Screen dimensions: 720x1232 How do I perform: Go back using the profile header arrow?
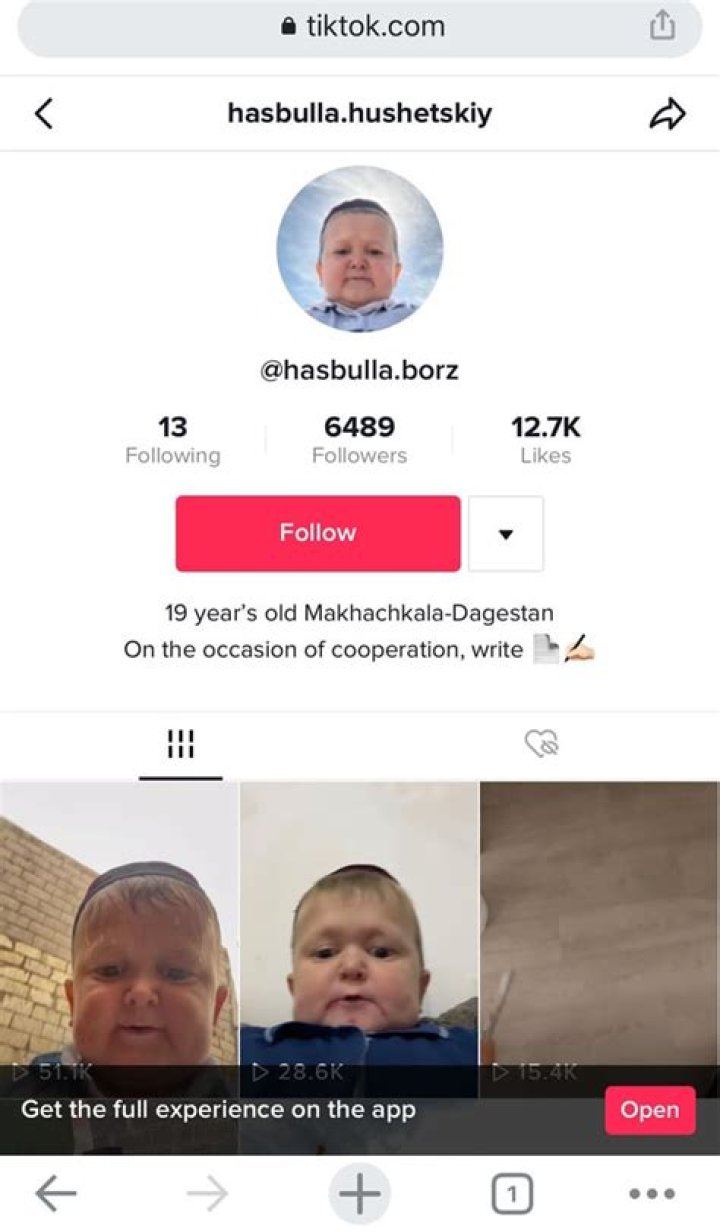(x=43, y=114)
